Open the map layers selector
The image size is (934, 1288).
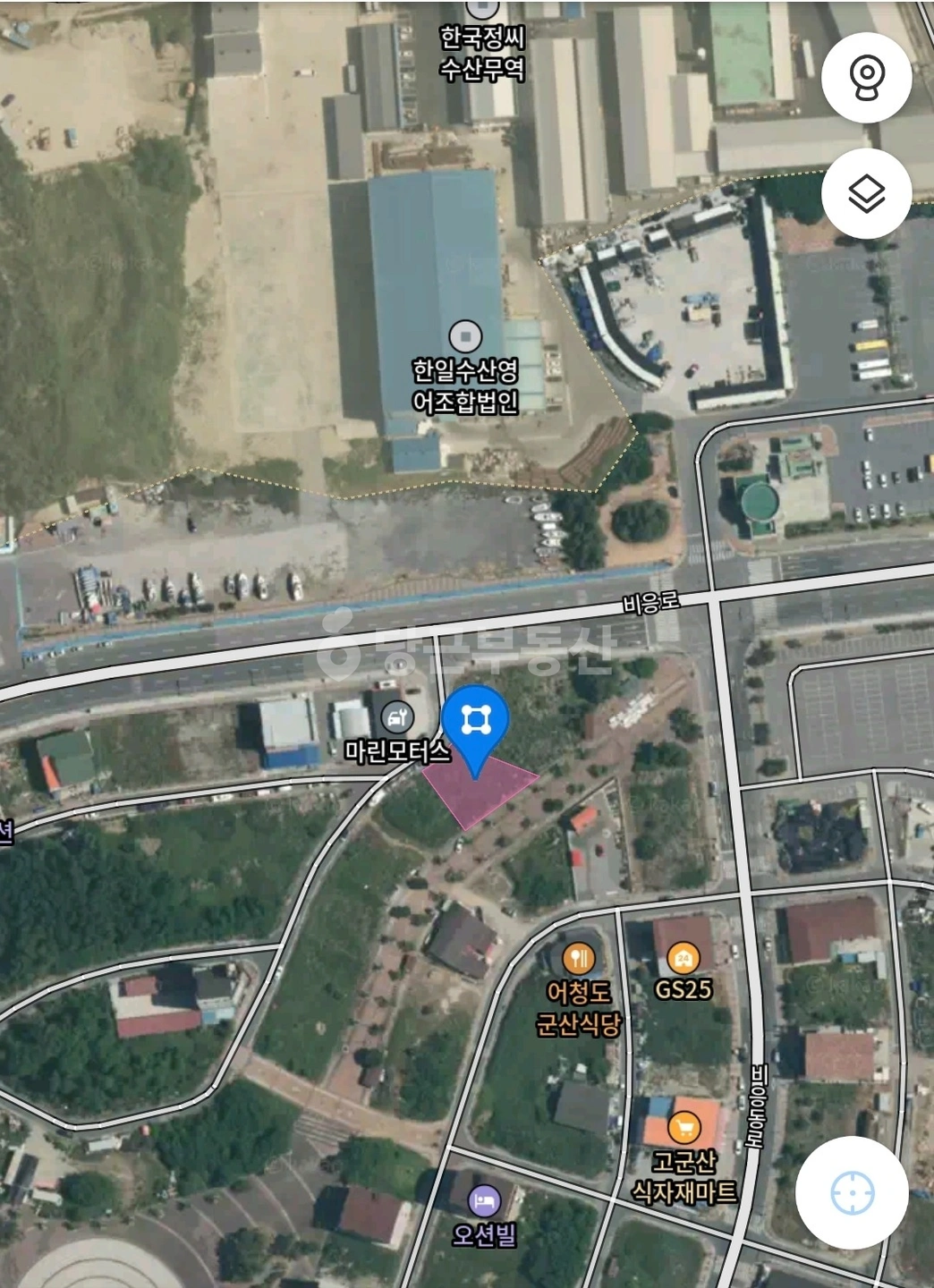(x=866, y=193)
